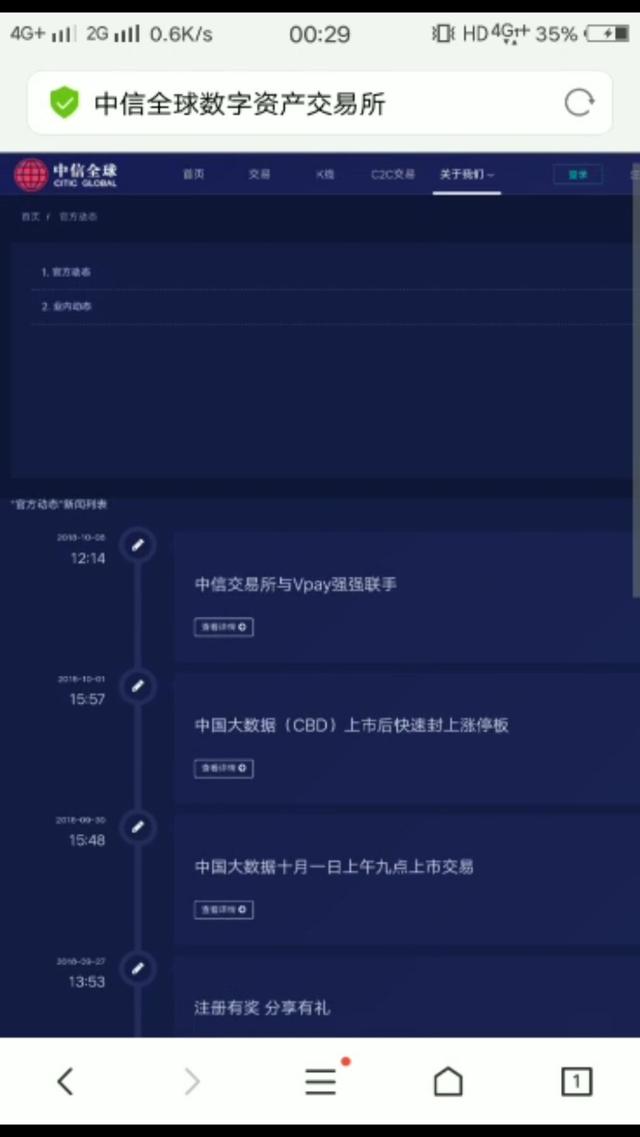The height and width of the screenshot is (1137, 640).
Task: View details under 中信交易所与Vpay强强联手
Action: (x=223, y=627)
